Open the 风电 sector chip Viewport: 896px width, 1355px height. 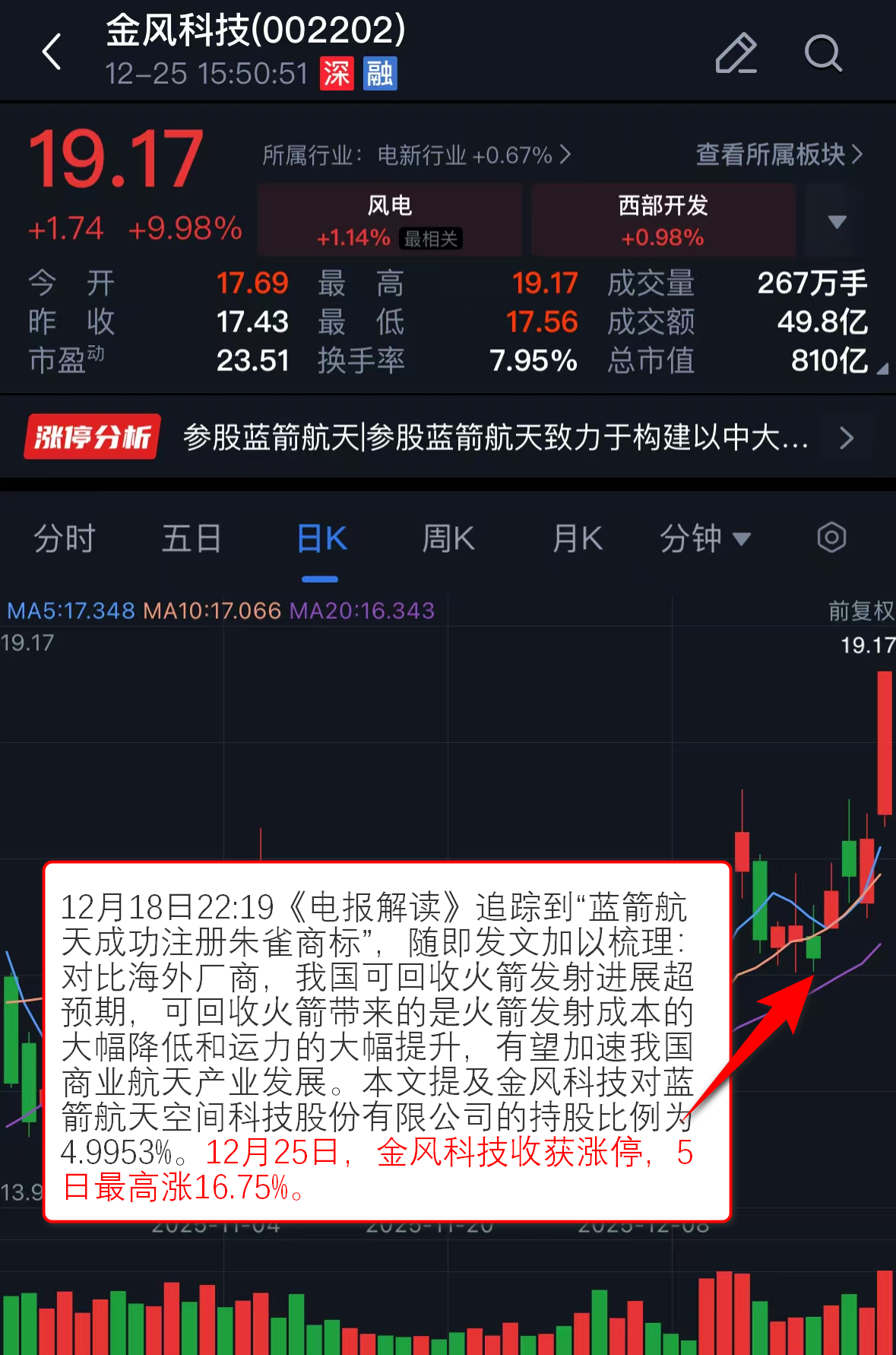(x=390, y=221)
